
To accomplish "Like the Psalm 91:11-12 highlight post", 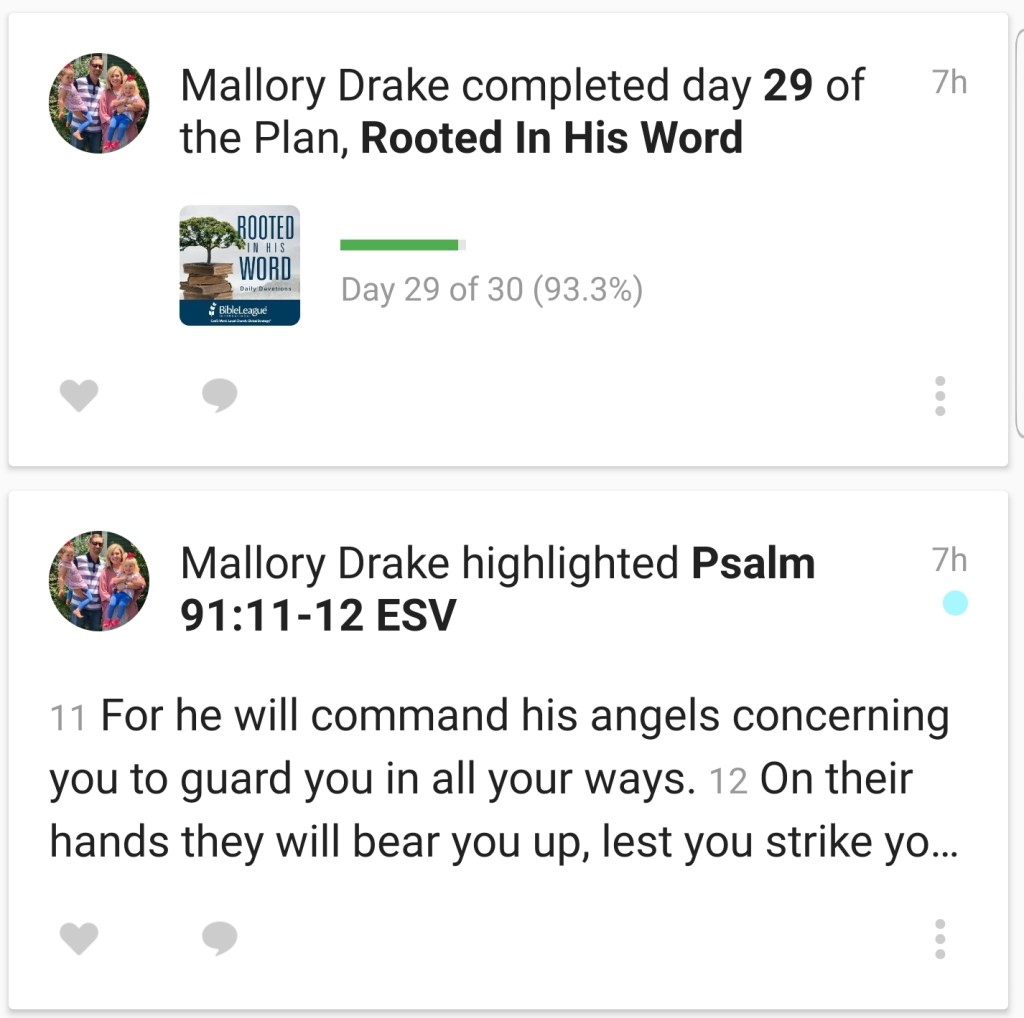I will click(79, 938).
